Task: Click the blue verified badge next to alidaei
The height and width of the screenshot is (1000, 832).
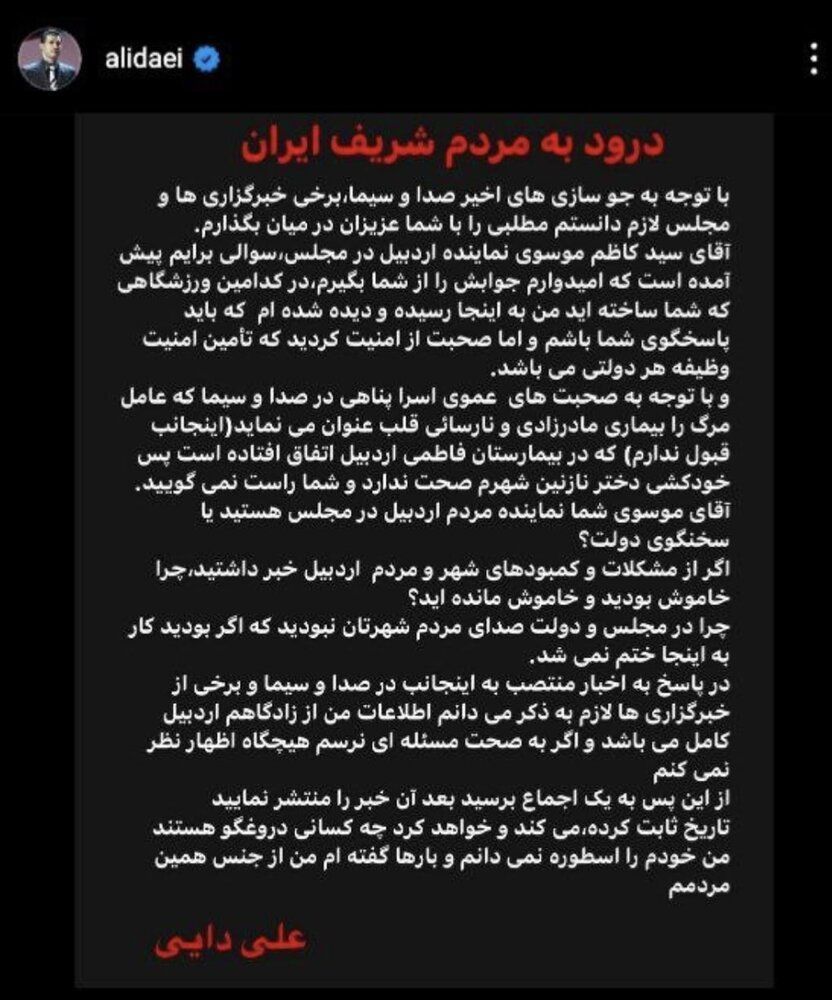Action: [207, 58]
